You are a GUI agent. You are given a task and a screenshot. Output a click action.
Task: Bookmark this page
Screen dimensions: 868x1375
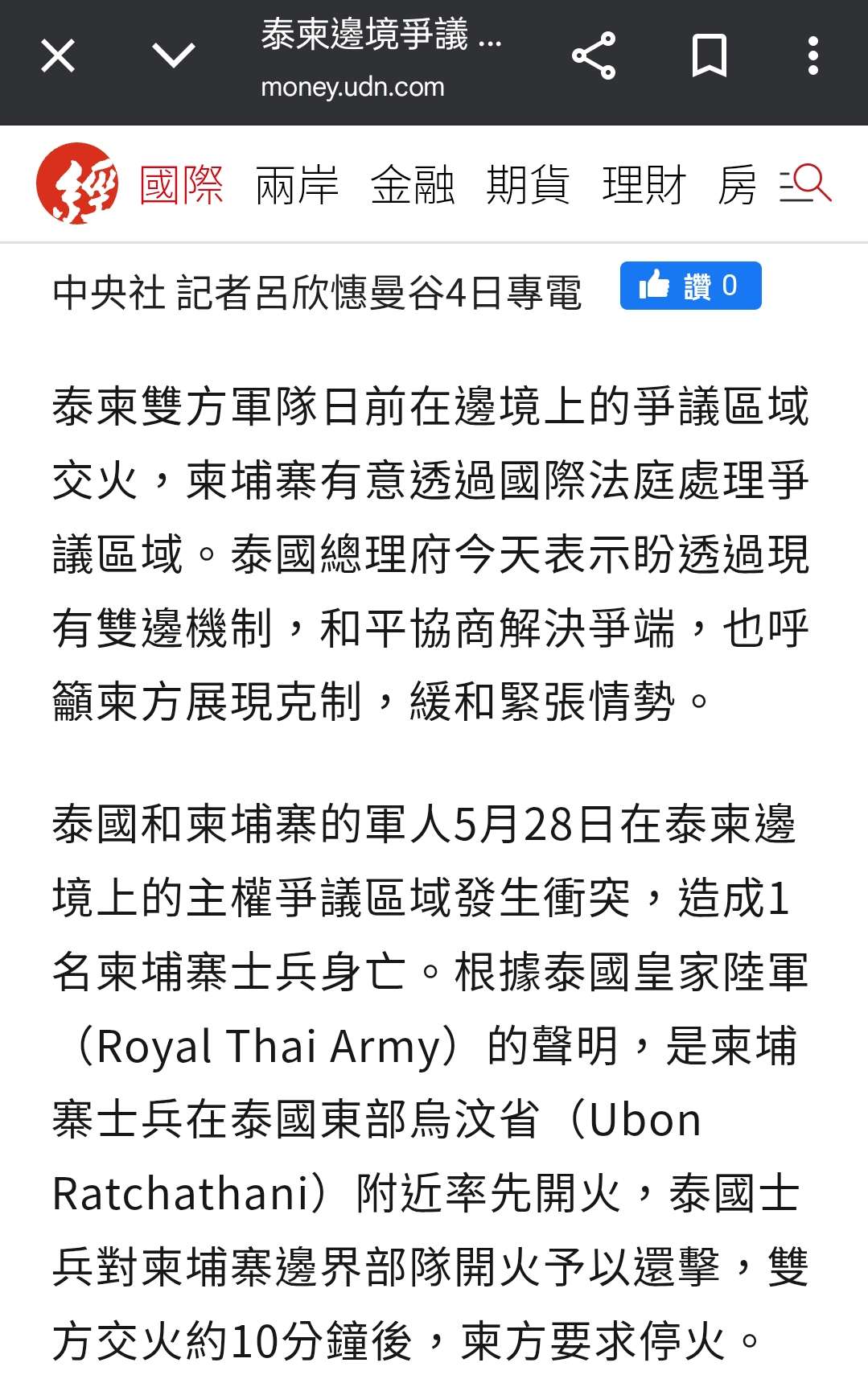(710, 56)
